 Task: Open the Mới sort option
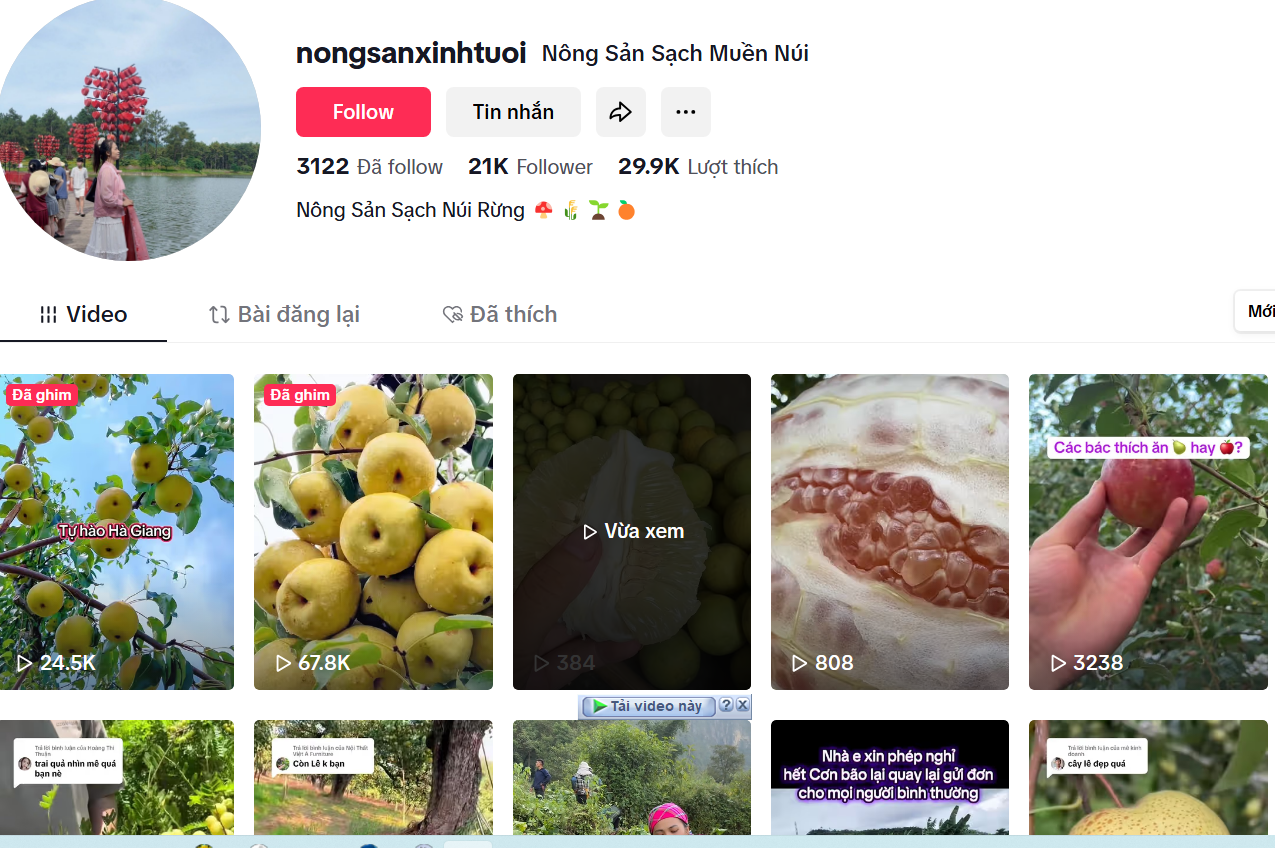point(1258,312)
